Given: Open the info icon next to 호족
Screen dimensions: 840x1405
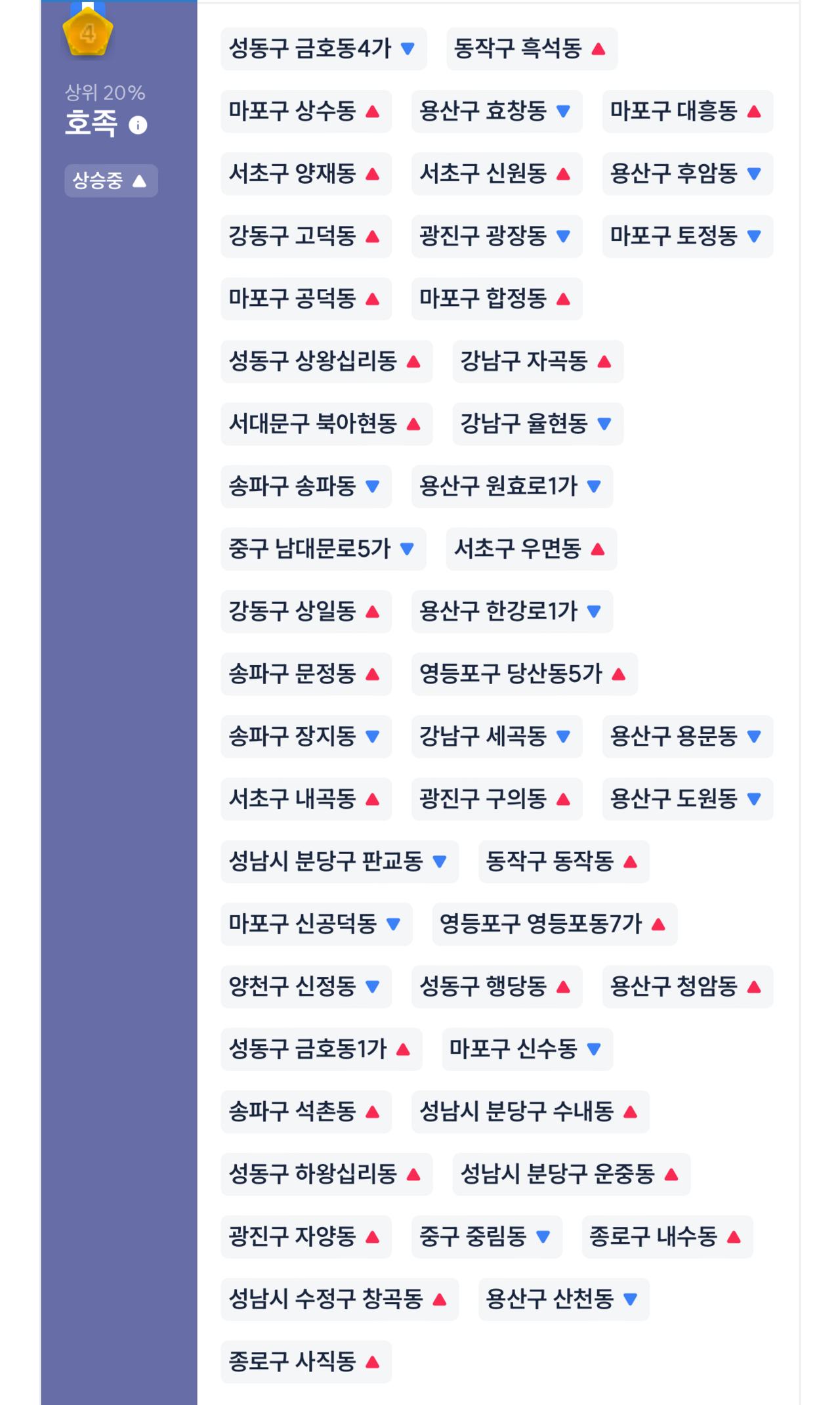Looking at the screenshot, I should [138, 125].
